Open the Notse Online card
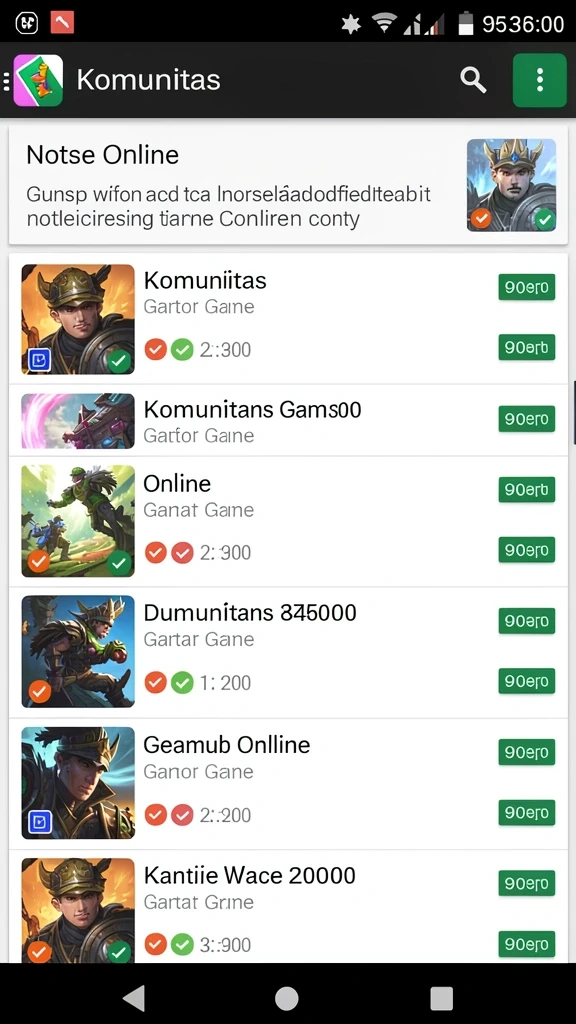Viewport: 576px width, 1024px height. coord(288,185)
